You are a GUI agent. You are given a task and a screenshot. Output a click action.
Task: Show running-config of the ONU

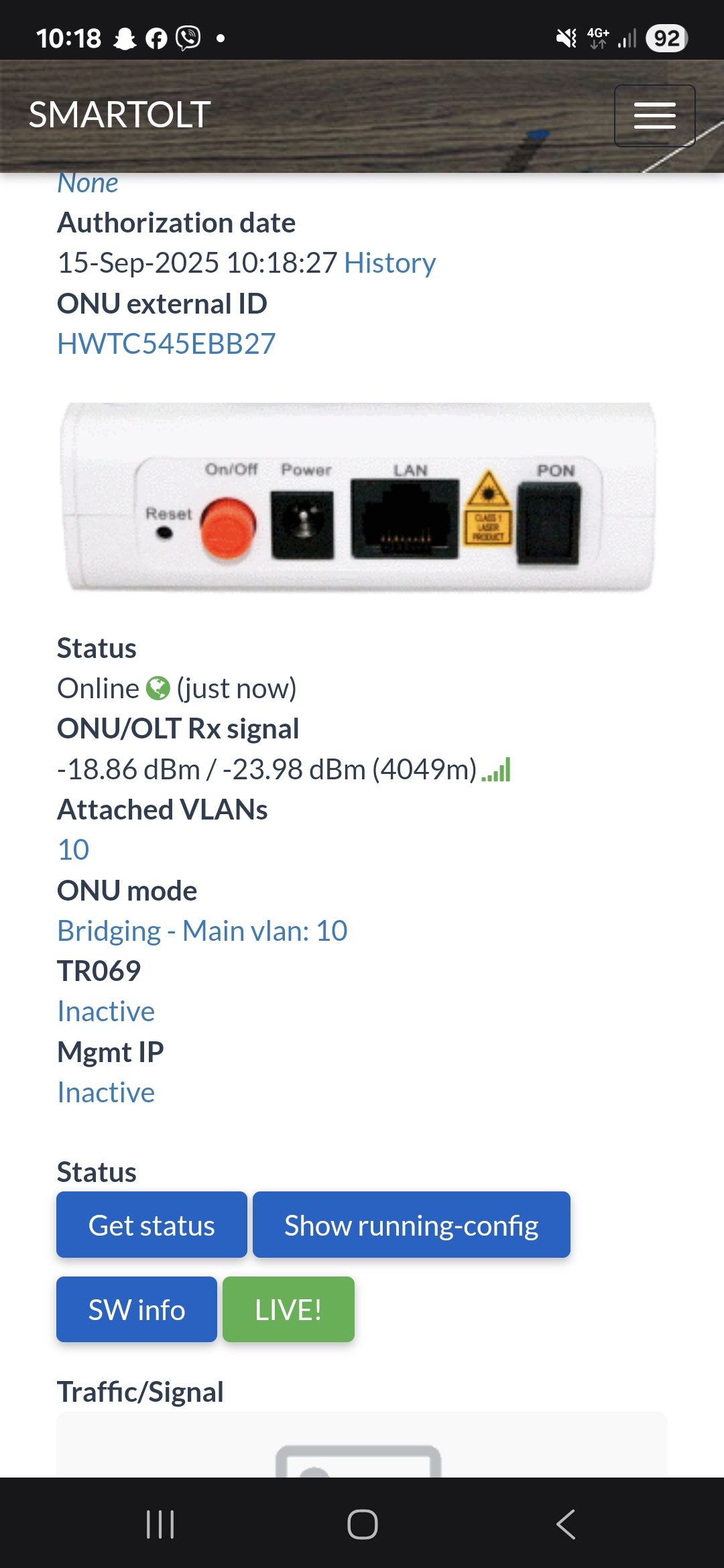coord(411,1225)
